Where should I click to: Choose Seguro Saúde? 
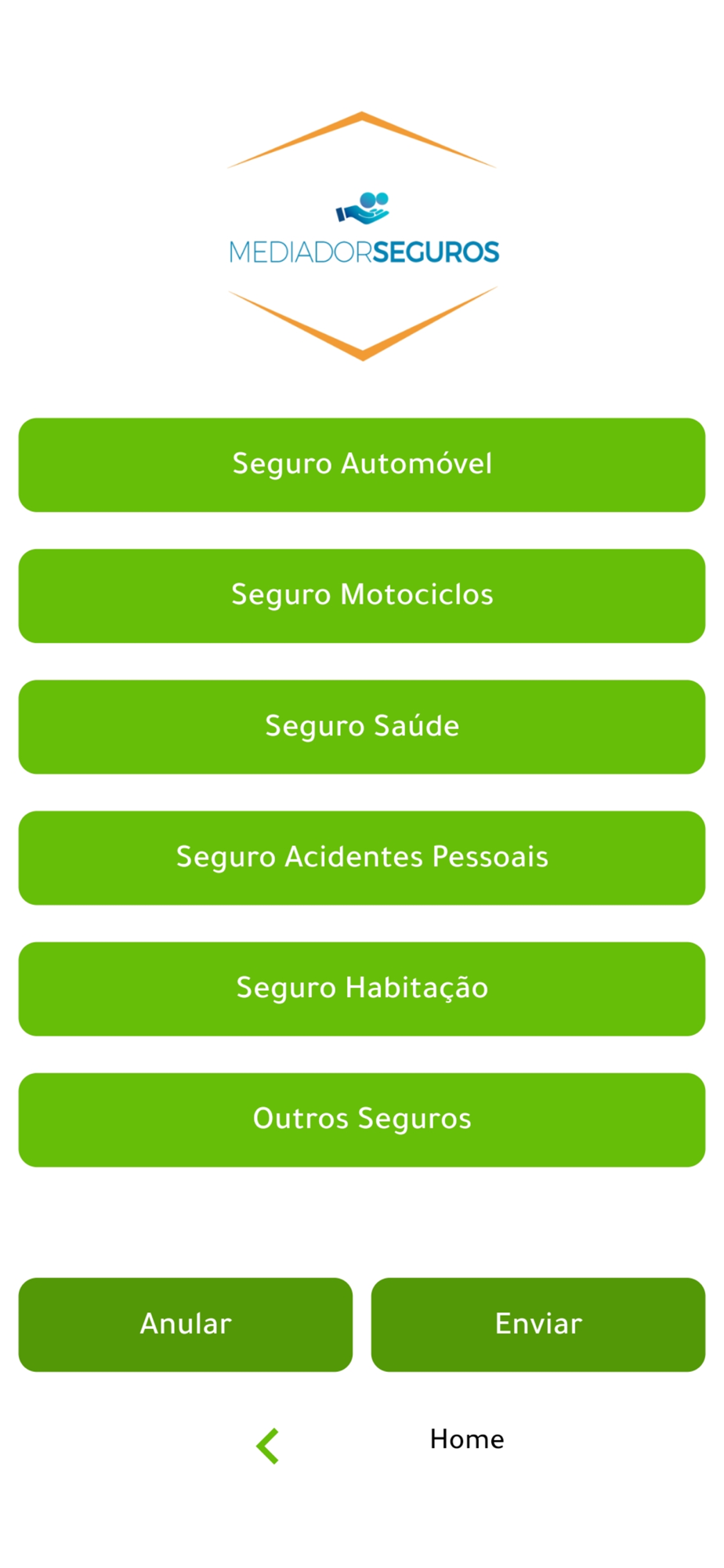point(362,727)
